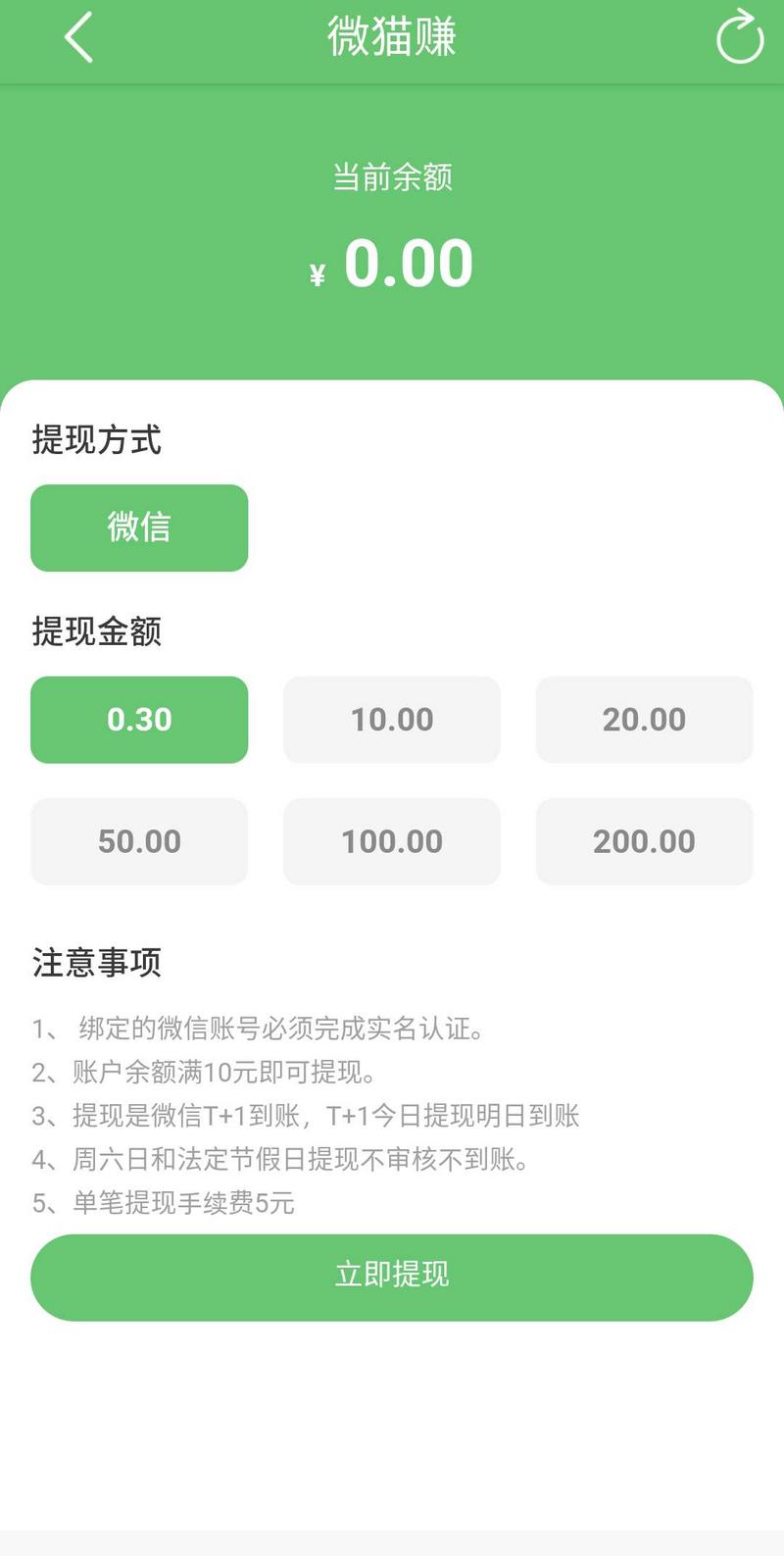
Task: Select the 10.00 amount option
Action: coord(391,719)
